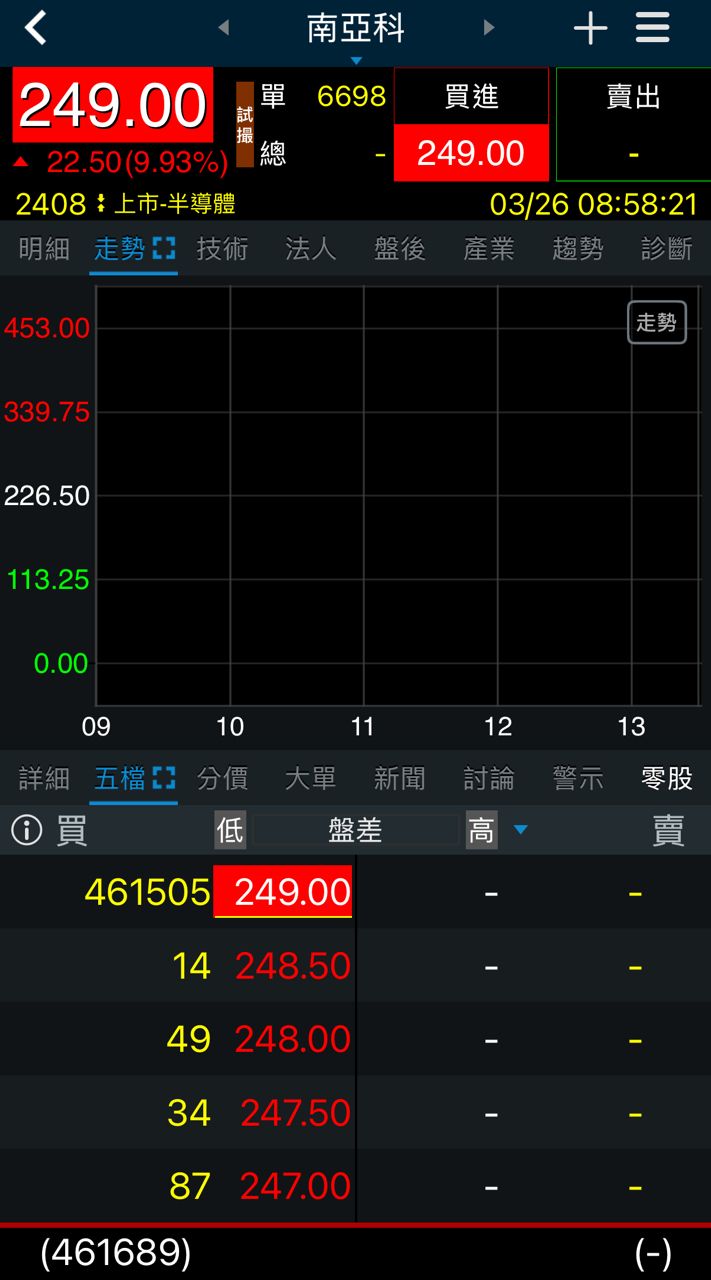
Task: Select the 法人 tab
Action: (310, 249)
